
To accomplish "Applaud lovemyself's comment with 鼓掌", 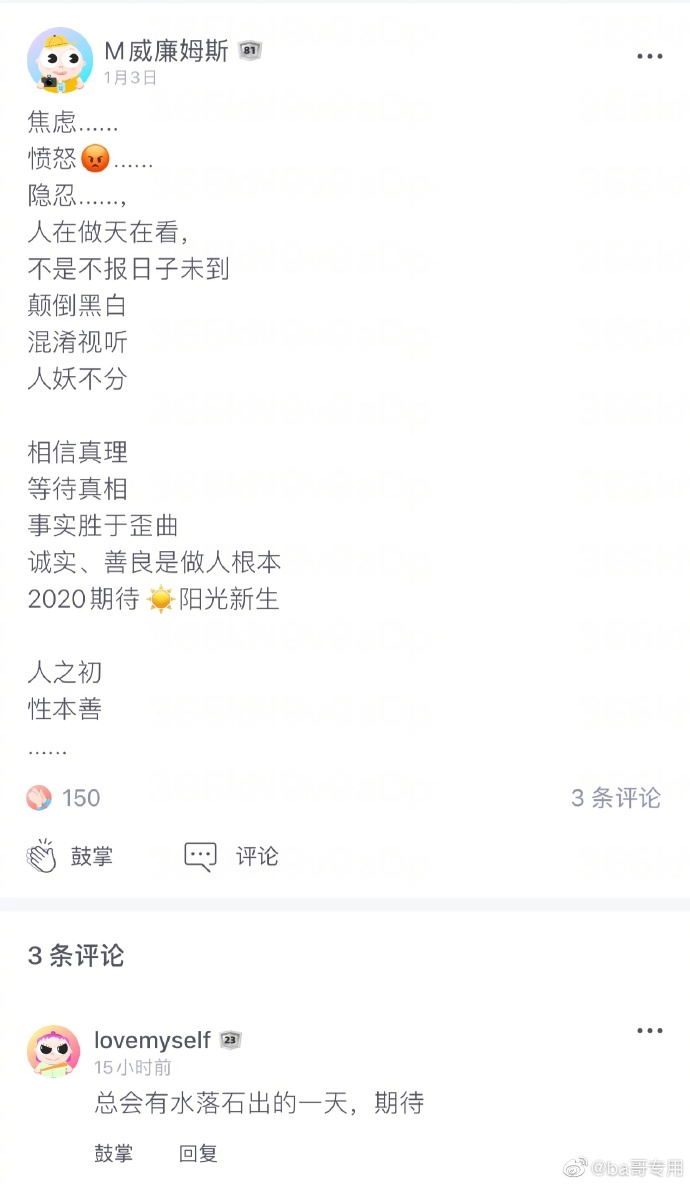I will pyautogui.click(x=113, y=1153).
